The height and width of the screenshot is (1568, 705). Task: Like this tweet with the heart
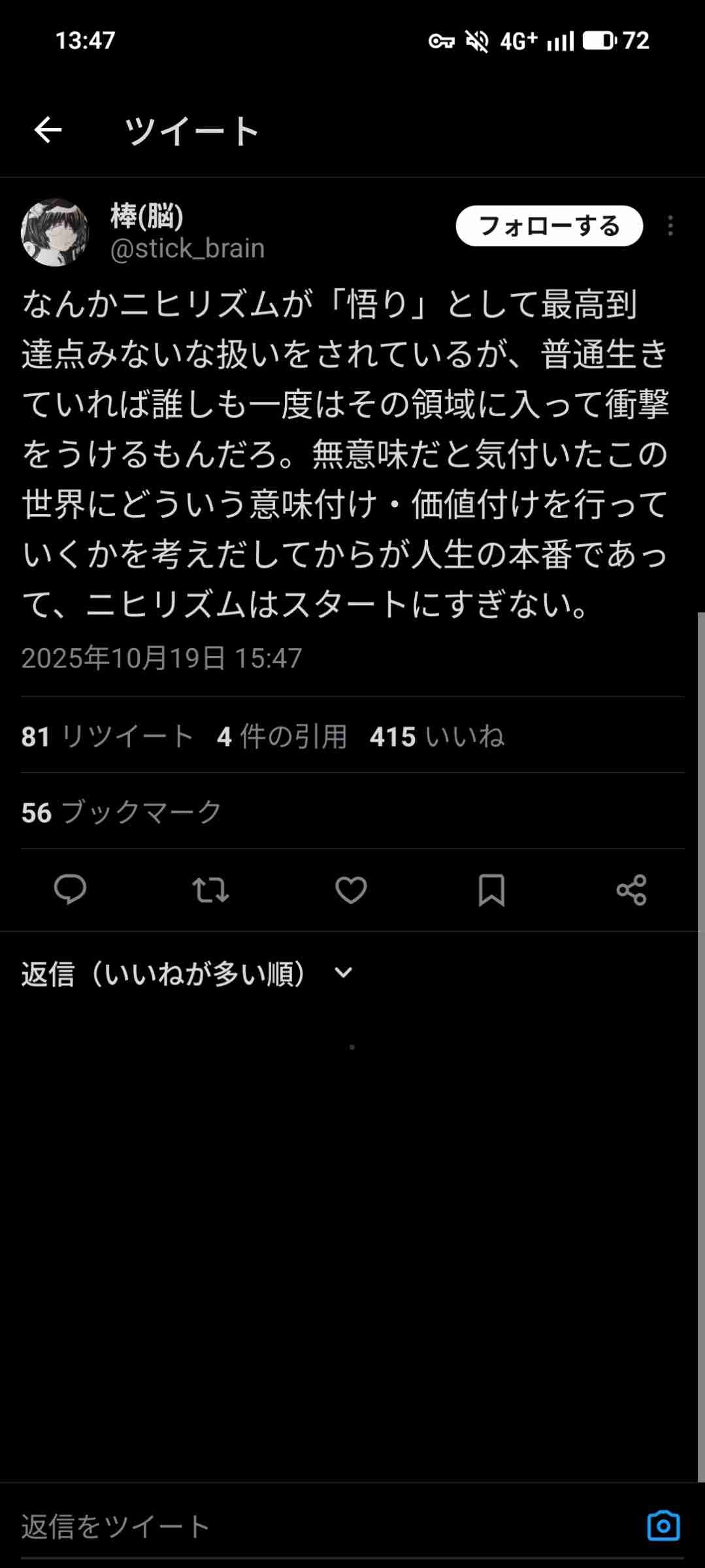(351, 890)
